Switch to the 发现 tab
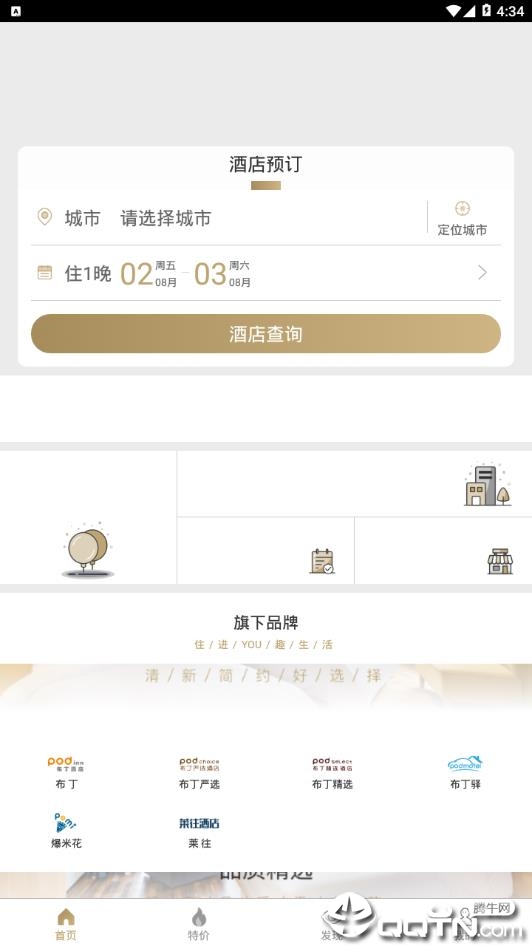 click(x=332, y=924)
